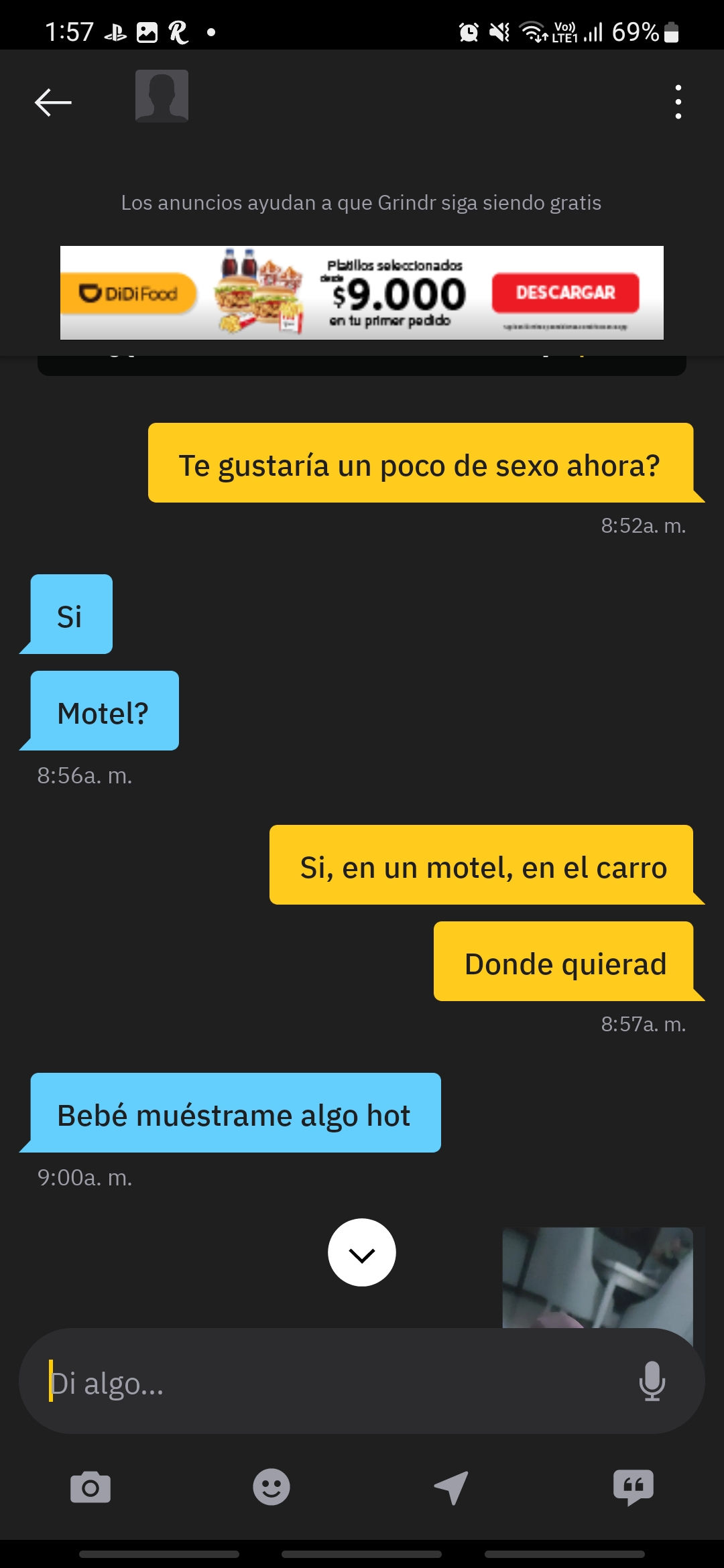Viewport: 724px width, 1568px height.
Task: Open the camera to send a photo
Action: pyautogui.click(x=90, y=1488)
